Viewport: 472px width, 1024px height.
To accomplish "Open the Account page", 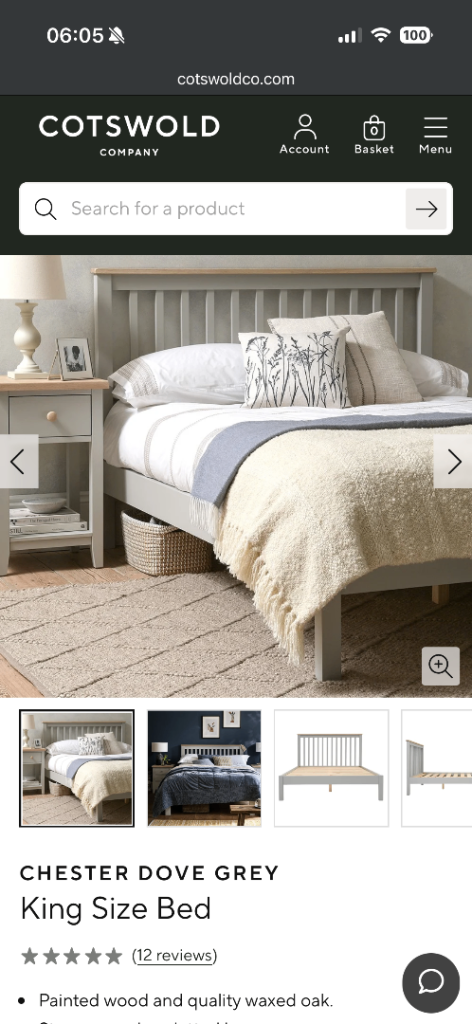I will click(x=304, y=135).
